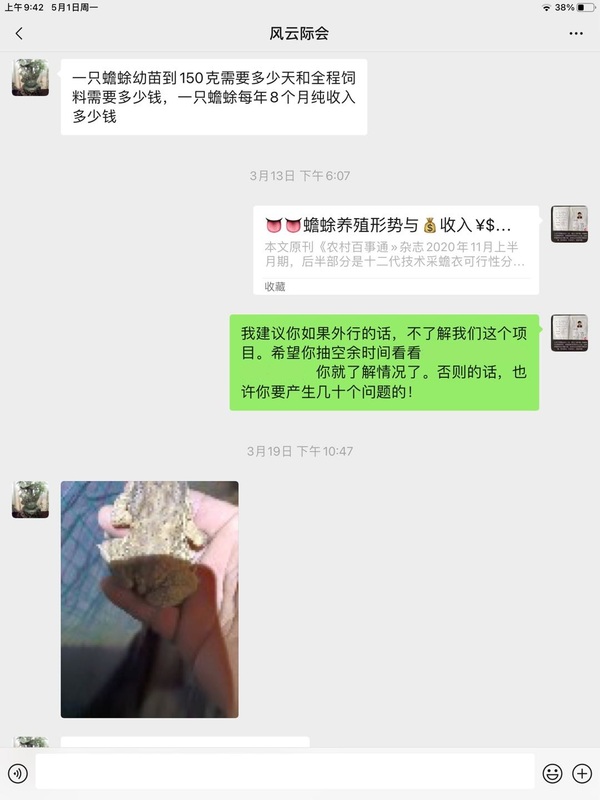600x800 pixels.
Task: Open the plus attachments menu
Action: tap(582, 773)
